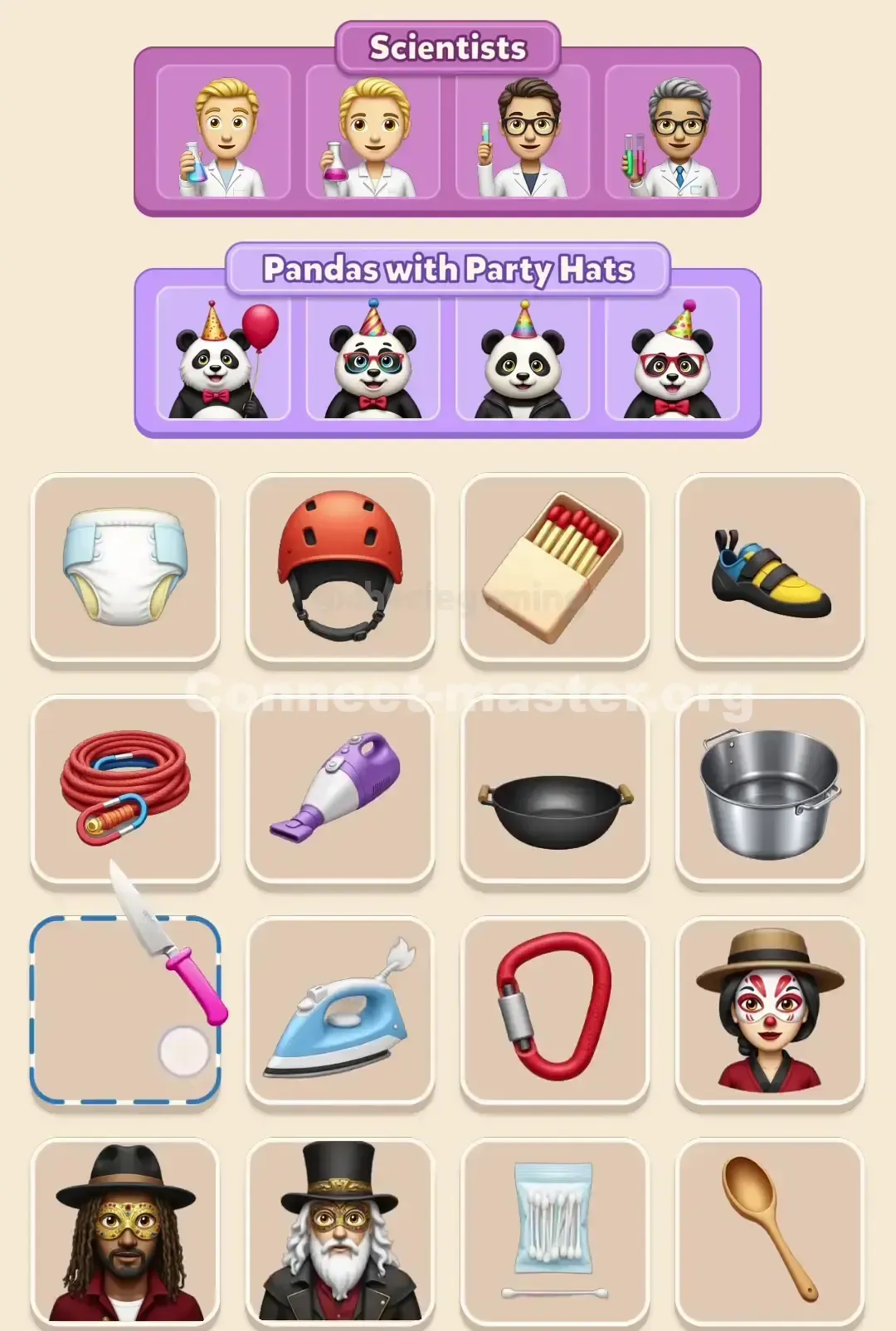Select the purple handheld vacuum tile
Viewport: 896px width, 1331px height.
[x=340, y=789]
